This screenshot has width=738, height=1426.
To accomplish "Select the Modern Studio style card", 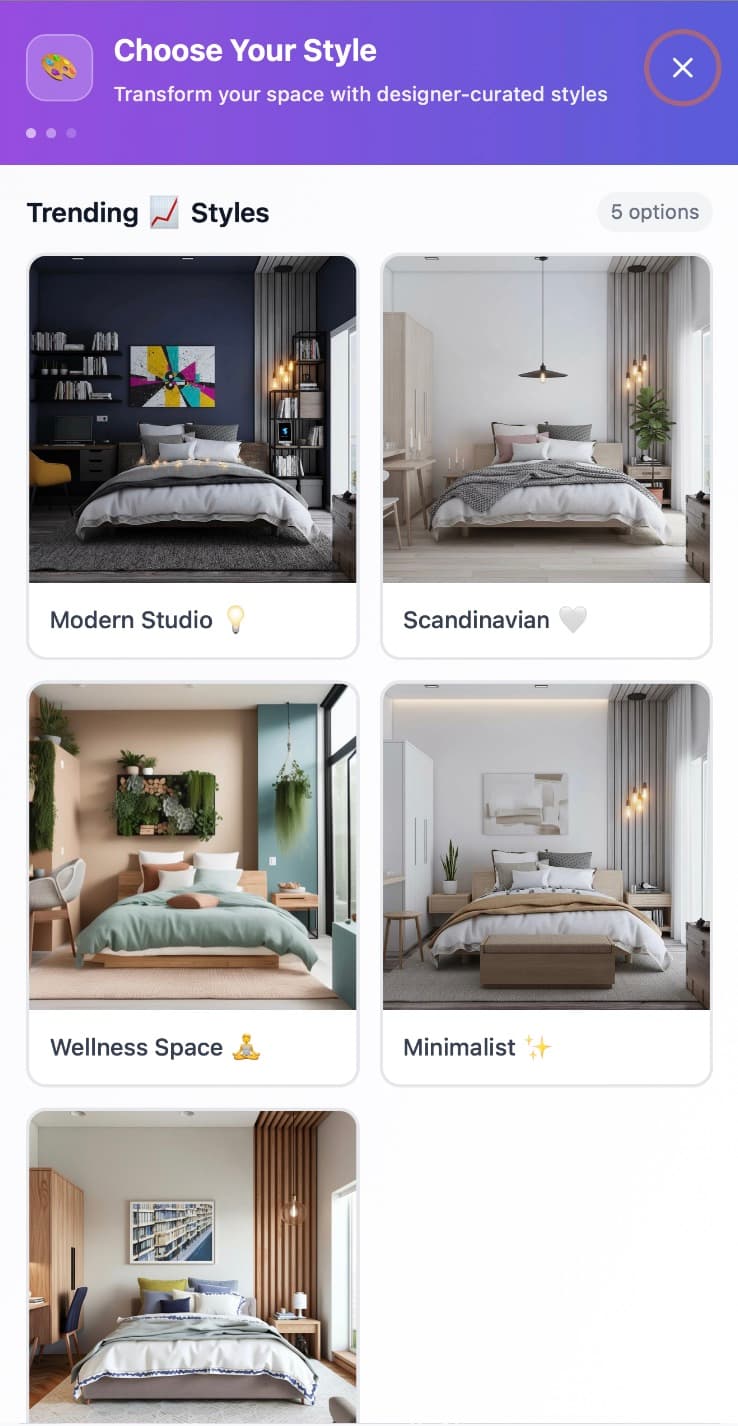I will click(x=192, y=457).
